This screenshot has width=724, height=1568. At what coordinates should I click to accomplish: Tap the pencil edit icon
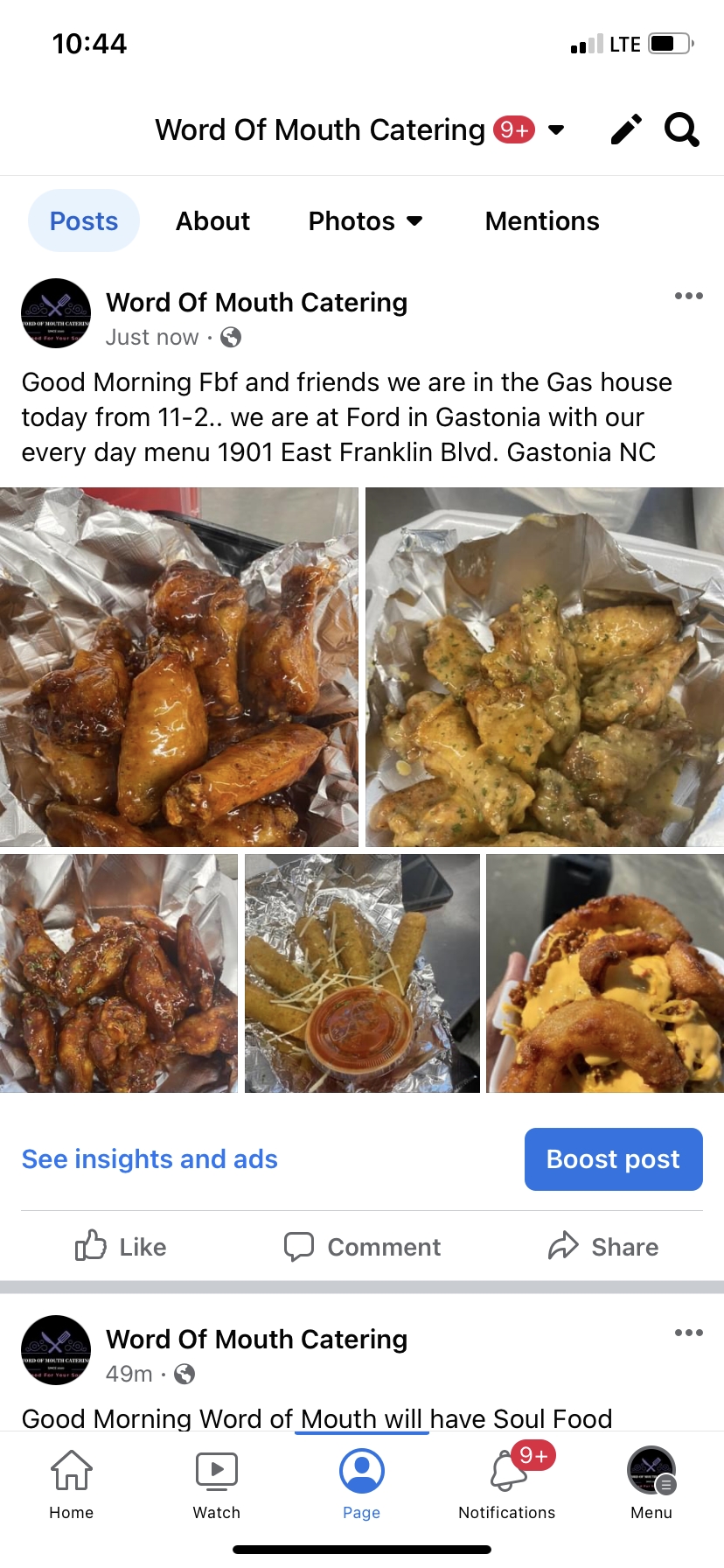[626, 130]
